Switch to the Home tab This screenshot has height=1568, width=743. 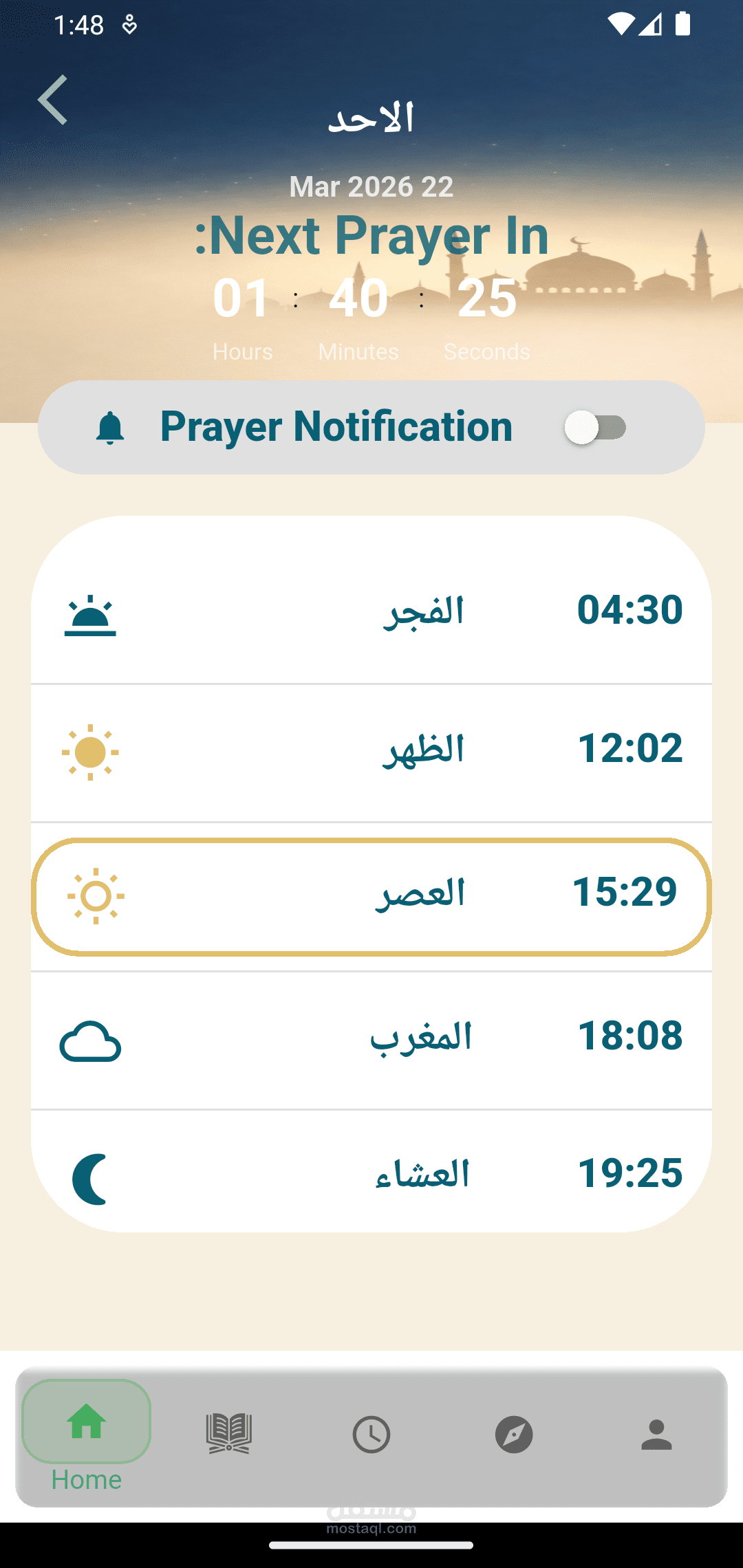[87, 1422]
